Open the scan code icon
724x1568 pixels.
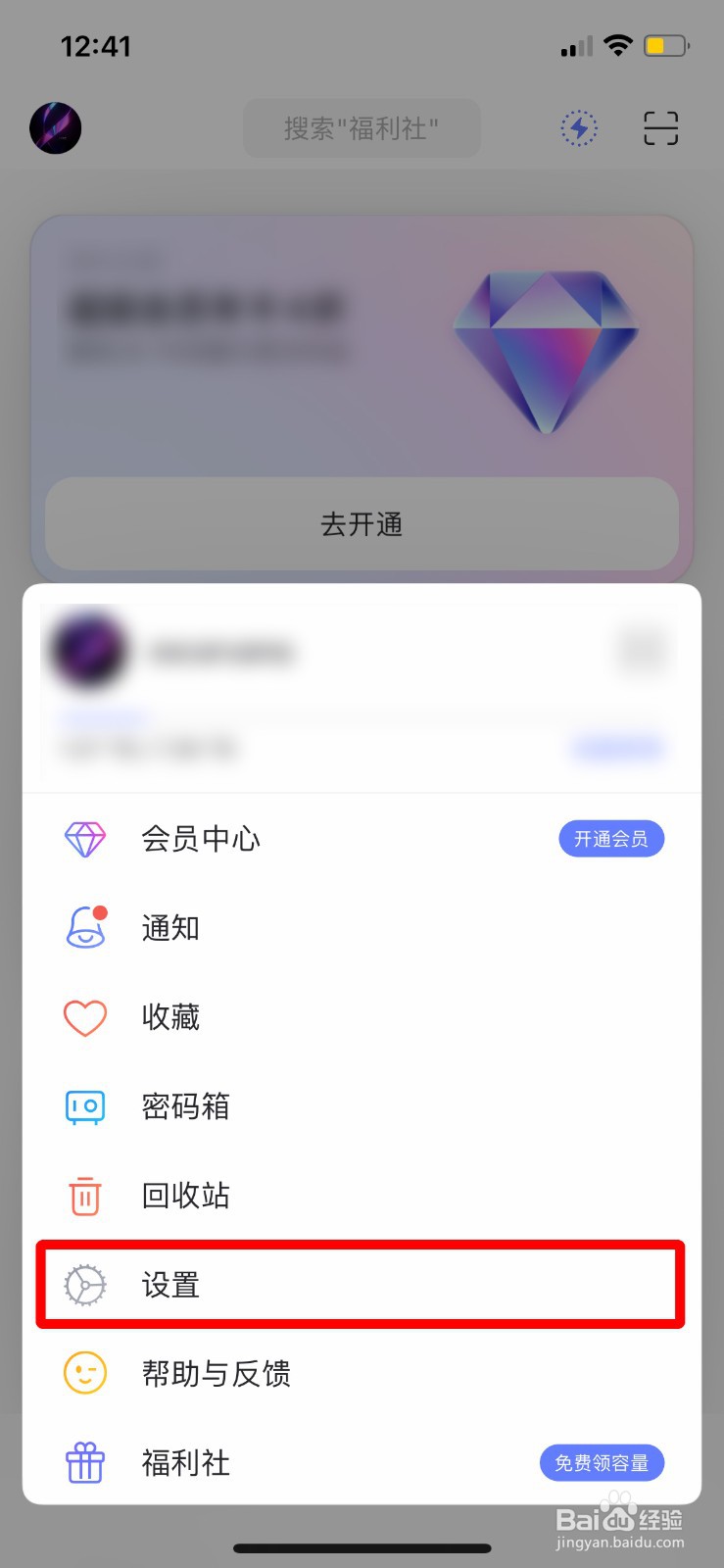coord(660,128)
